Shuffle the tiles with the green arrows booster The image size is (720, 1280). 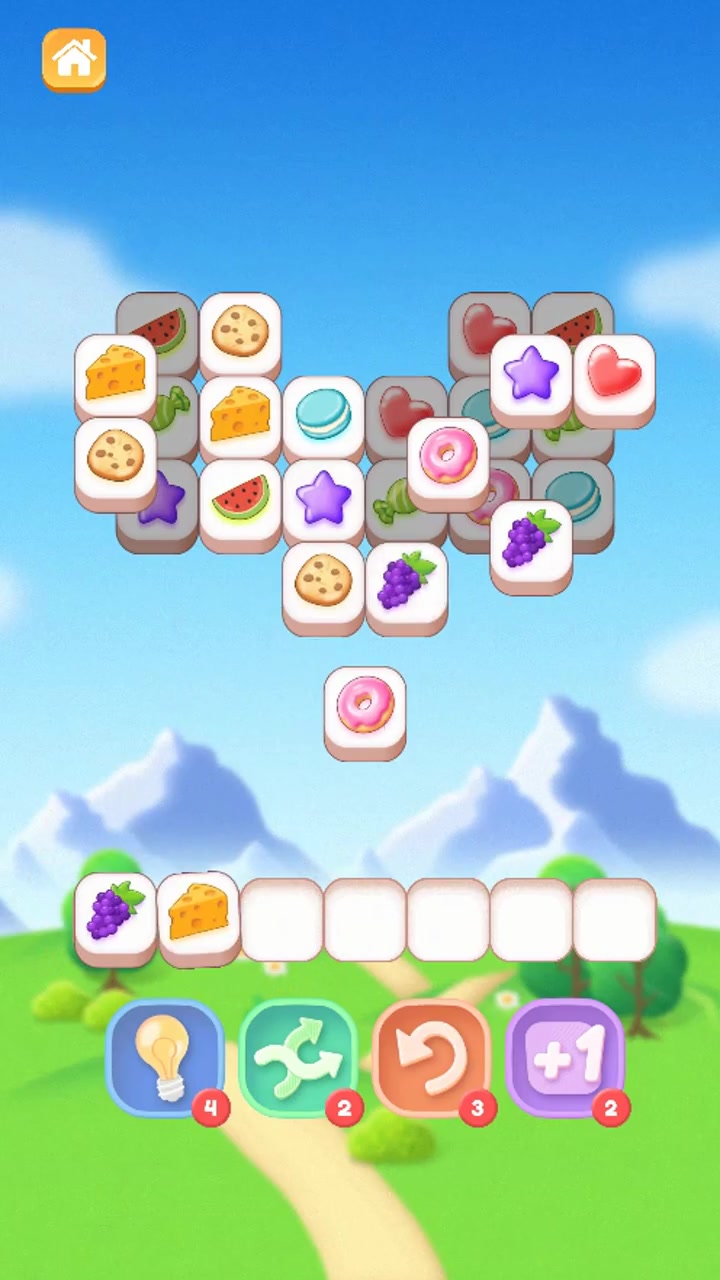[298, 1057]
